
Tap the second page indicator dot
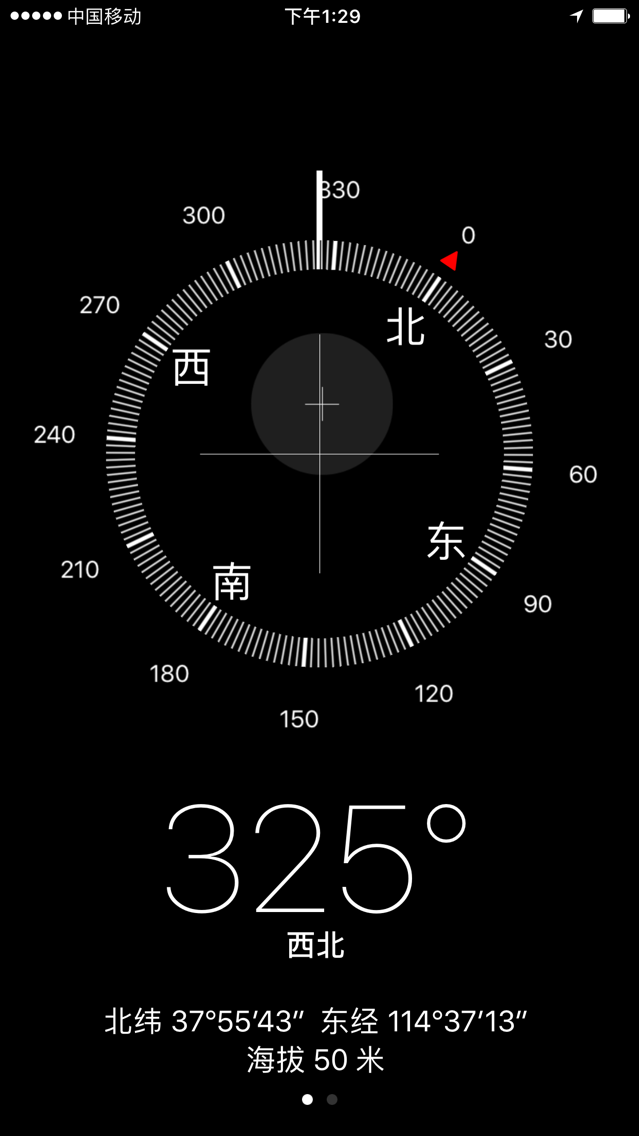tap(332, 1100)
